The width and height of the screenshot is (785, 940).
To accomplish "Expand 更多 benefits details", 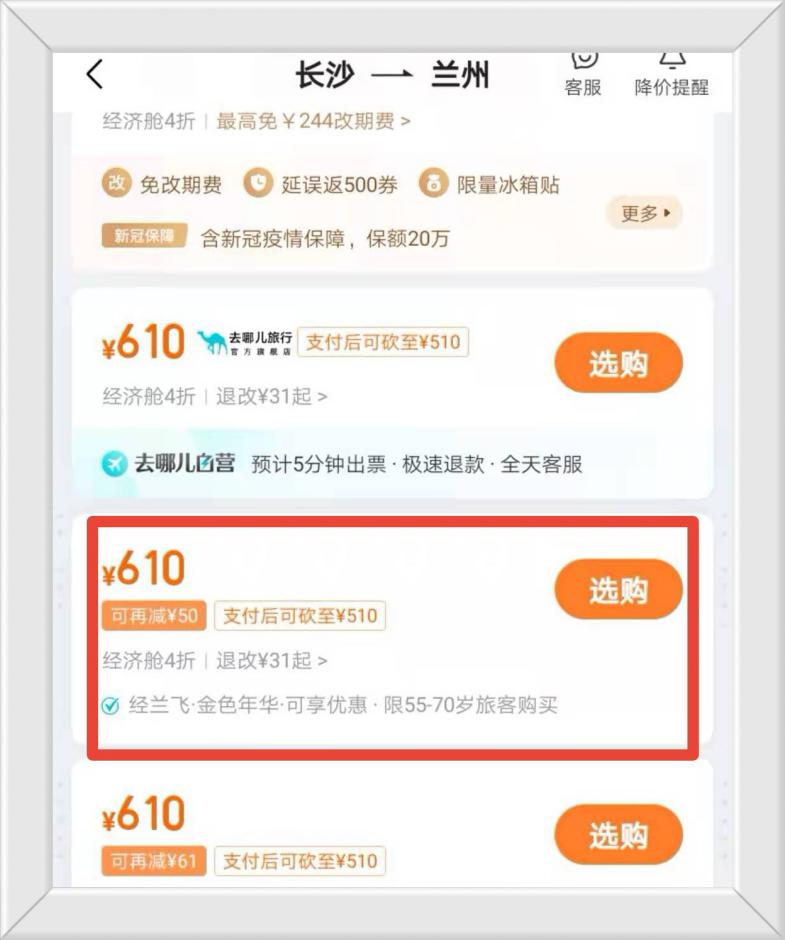I will click(644, 213).
